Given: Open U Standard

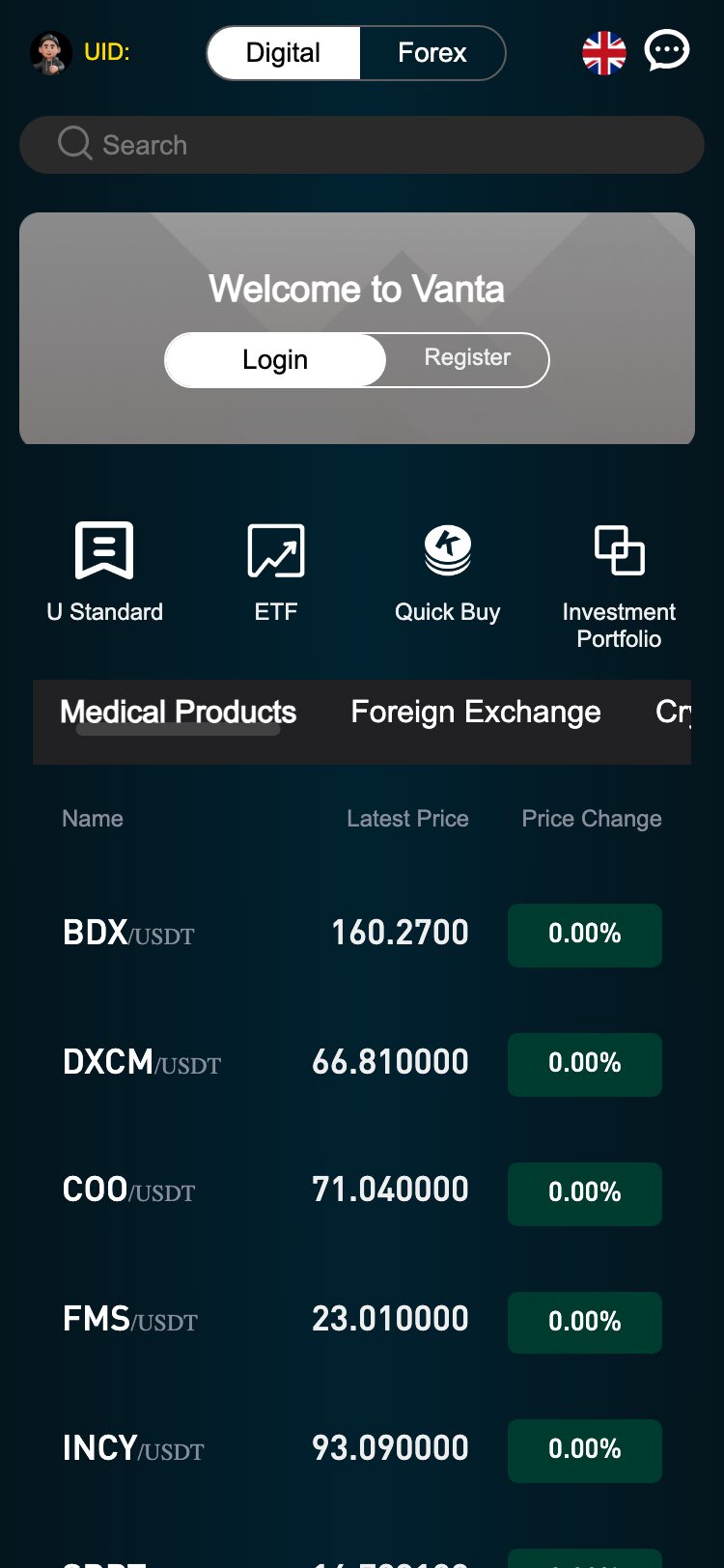Looking at the screenshot, I should tap(104, 572).
